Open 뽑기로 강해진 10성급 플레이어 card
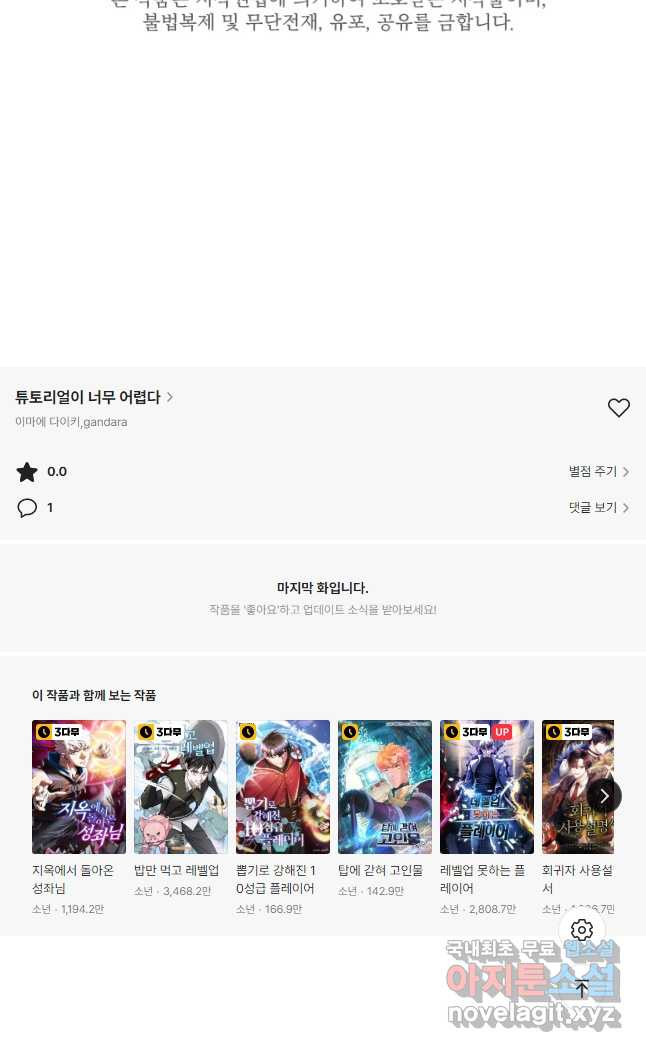Screen dimensions: 646x1052 283,786
